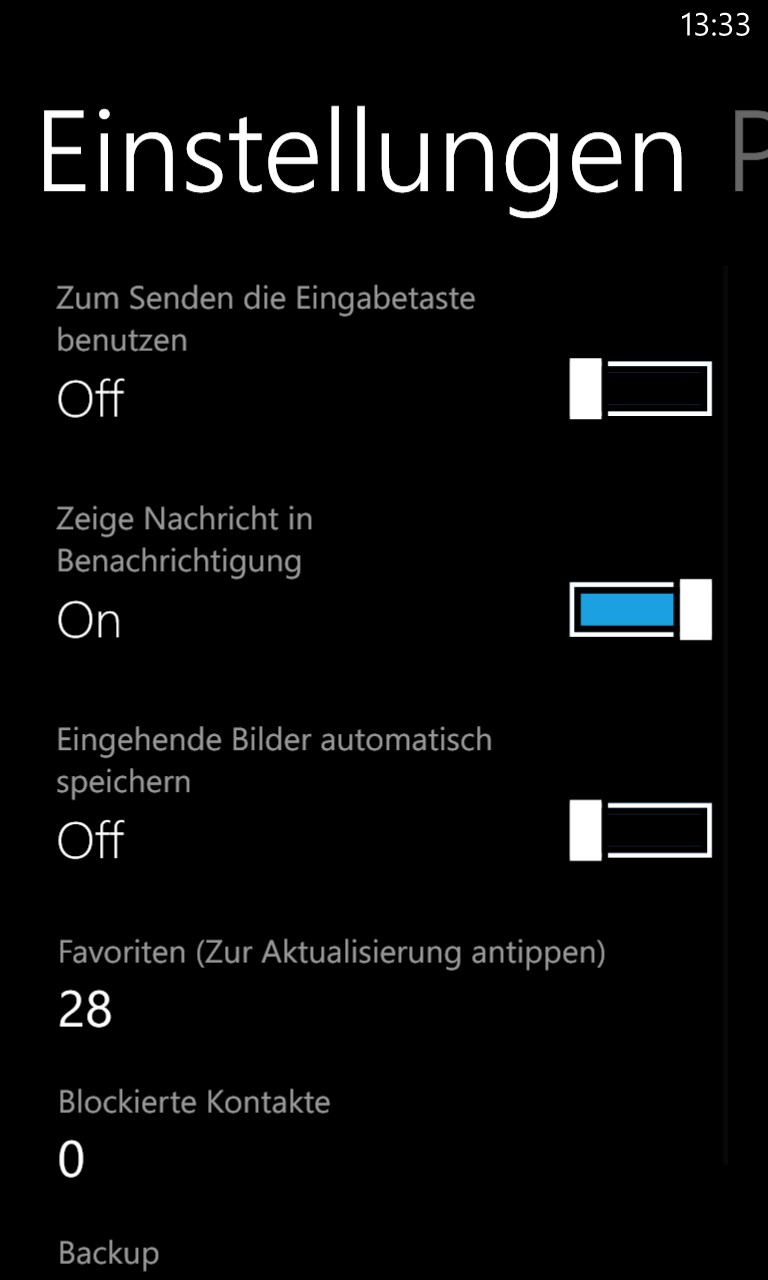Turn off Zeige Nachricht in Benachrichtigung

640,610
